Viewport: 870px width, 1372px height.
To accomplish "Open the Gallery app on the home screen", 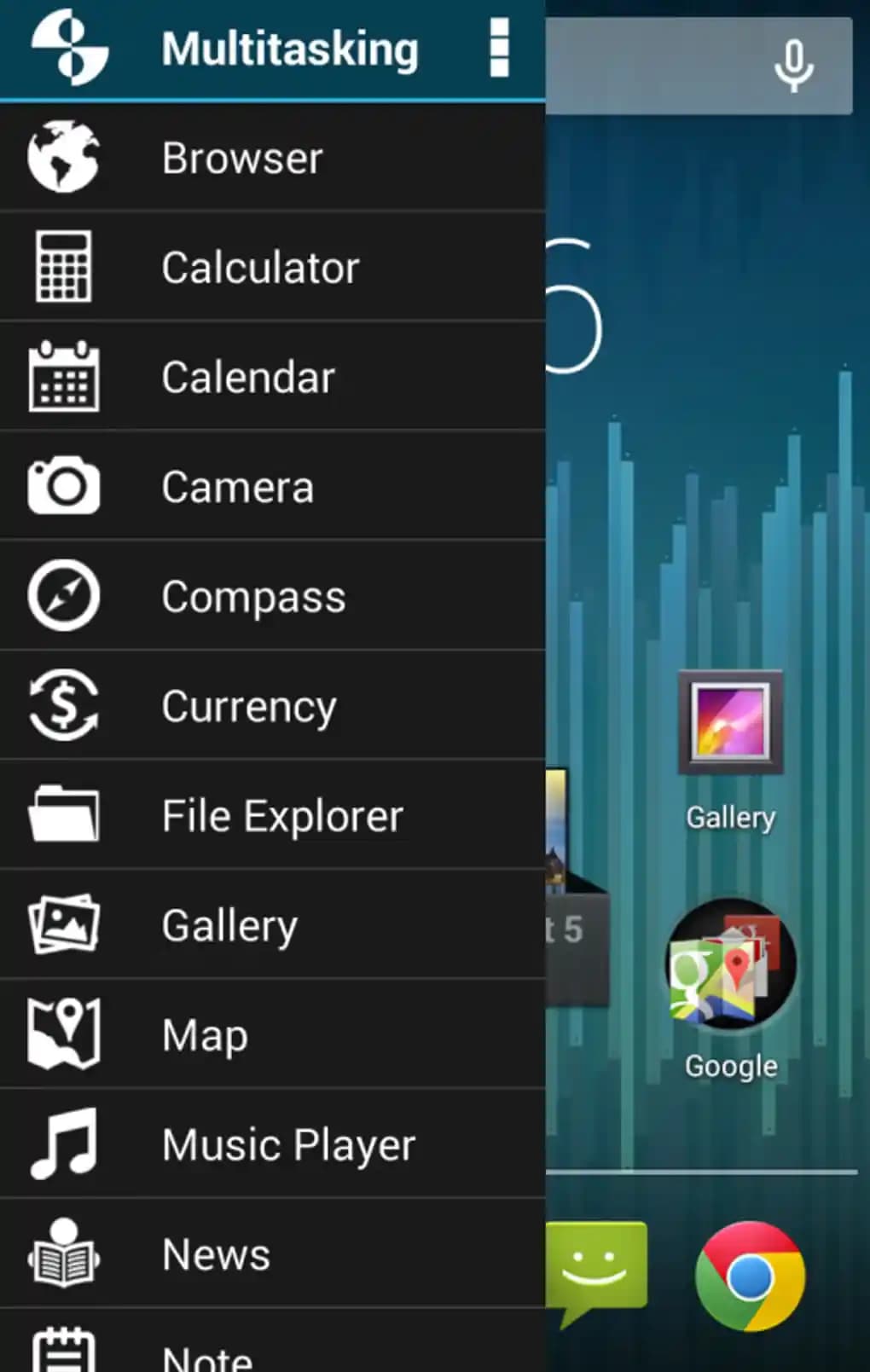I will point(731,726).
